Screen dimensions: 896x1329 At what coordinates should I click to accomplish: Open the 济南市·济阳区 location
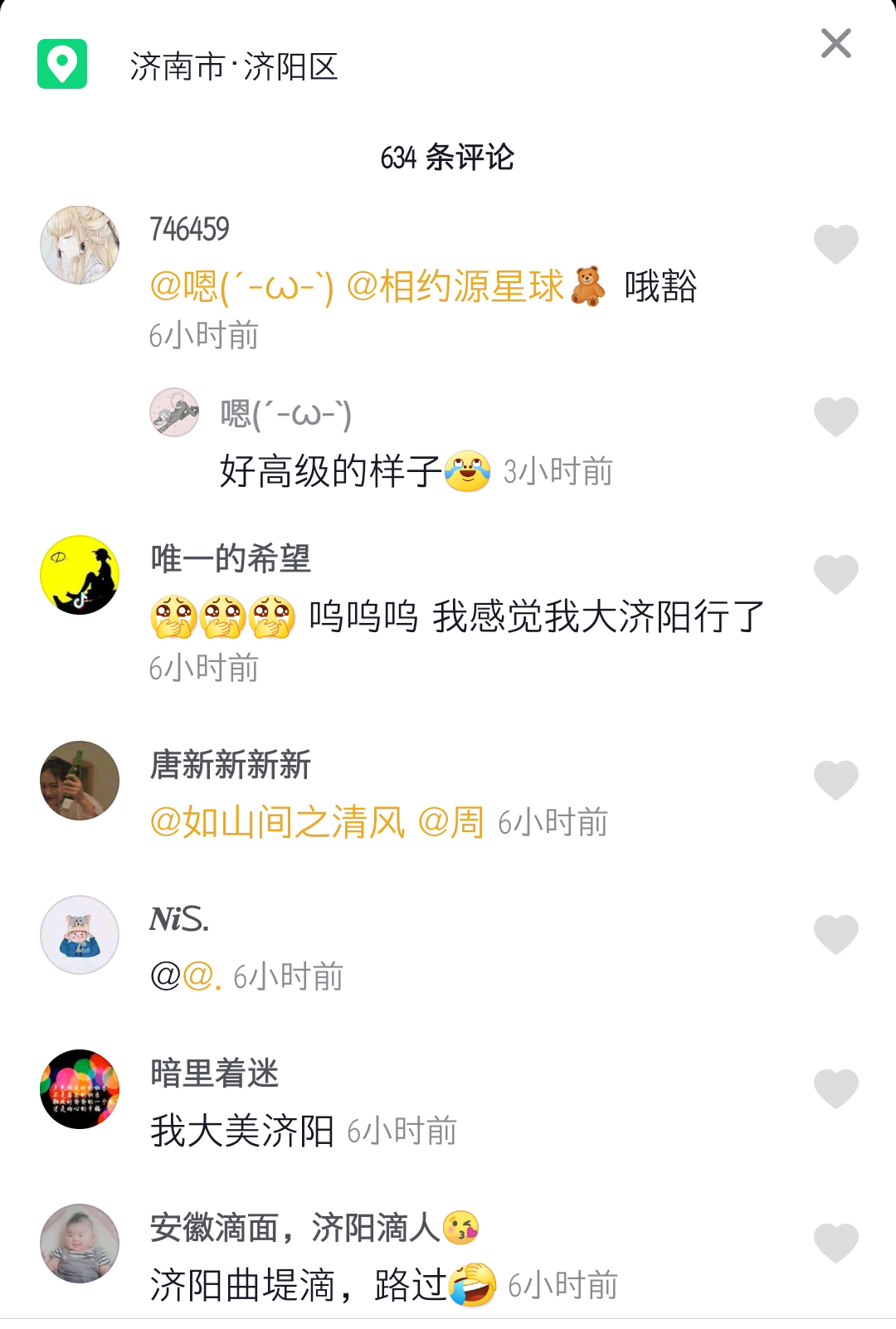tap(234, 66)
